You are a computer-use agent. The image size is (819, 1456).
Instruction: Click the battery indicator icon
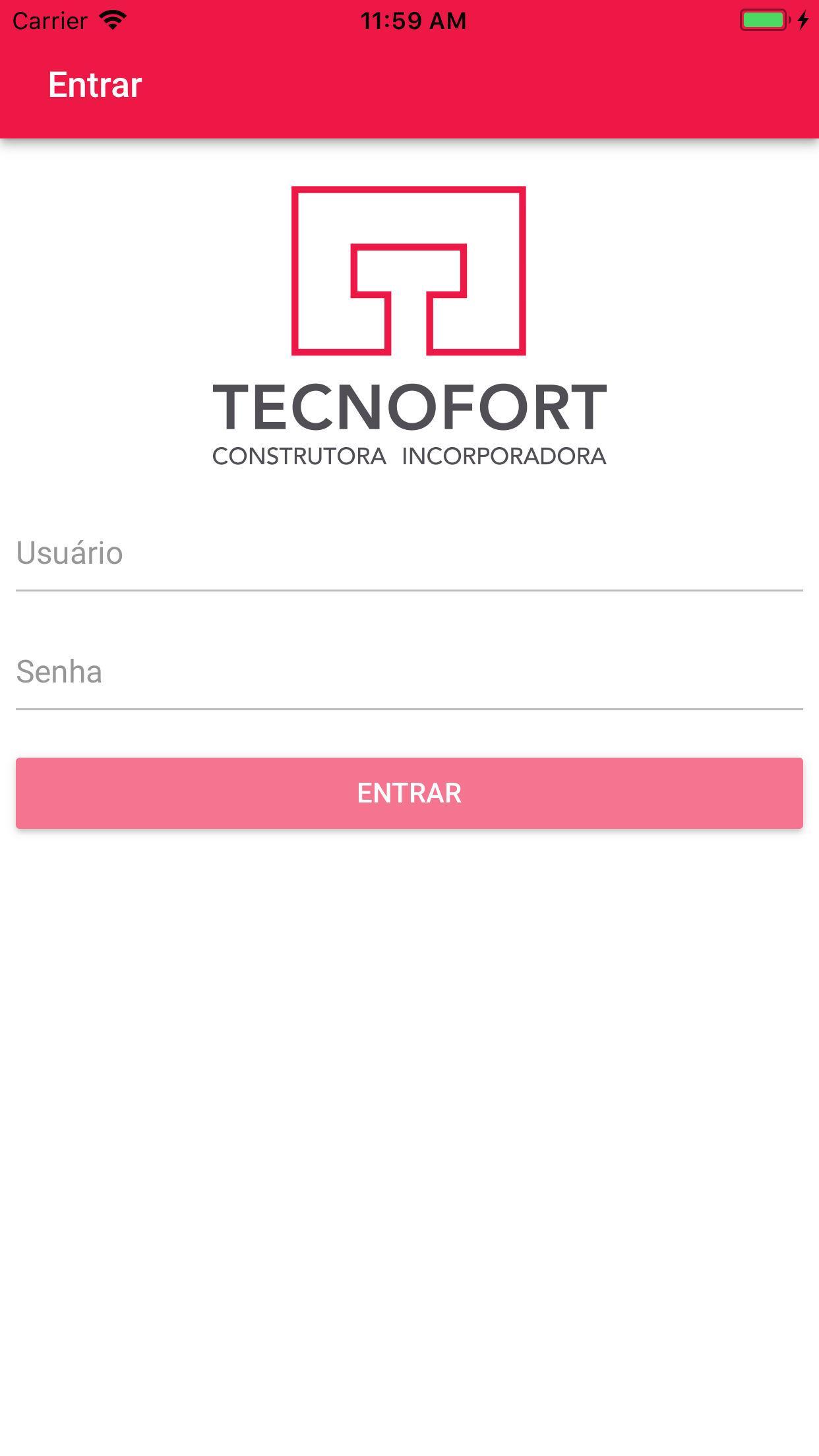(763, 20)
